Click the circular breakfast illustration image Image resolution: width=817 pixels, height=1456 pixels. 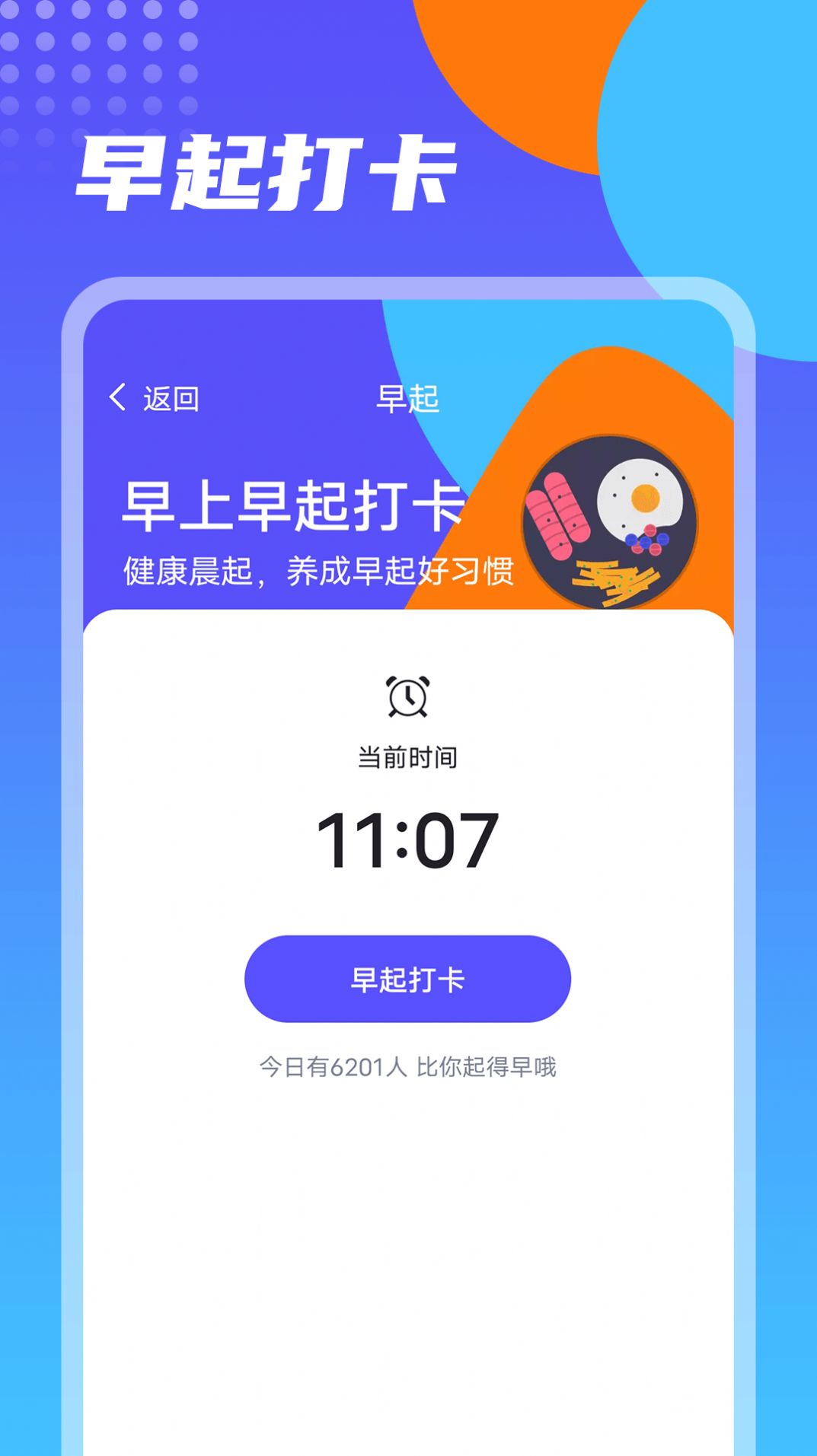click(x=611, y=521)
